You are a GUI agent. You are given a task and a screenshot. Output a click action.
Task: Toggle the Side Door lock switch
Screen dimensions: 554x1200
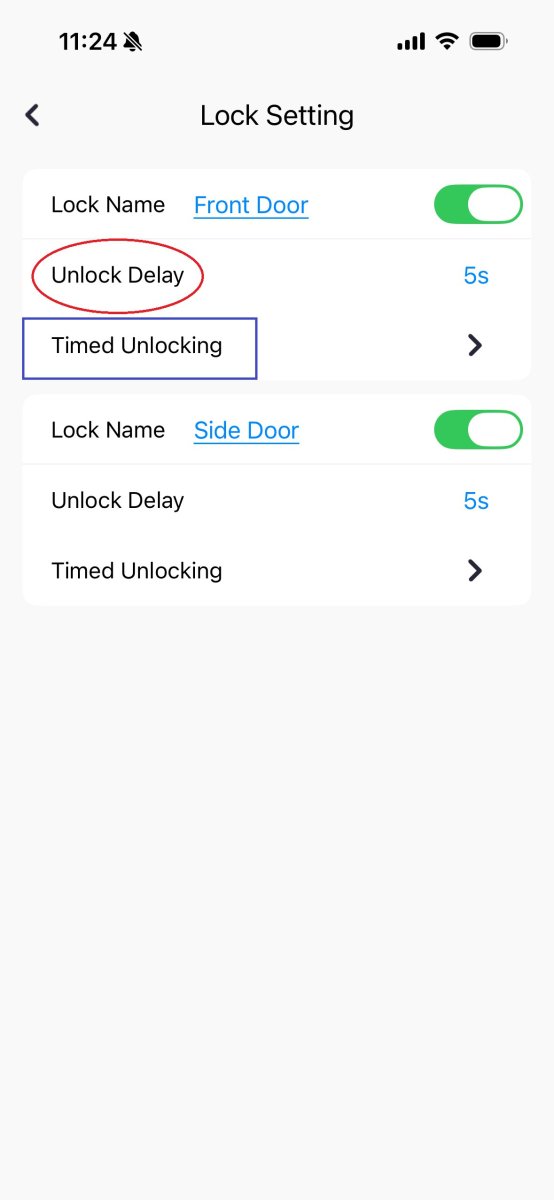coord(478,430)
